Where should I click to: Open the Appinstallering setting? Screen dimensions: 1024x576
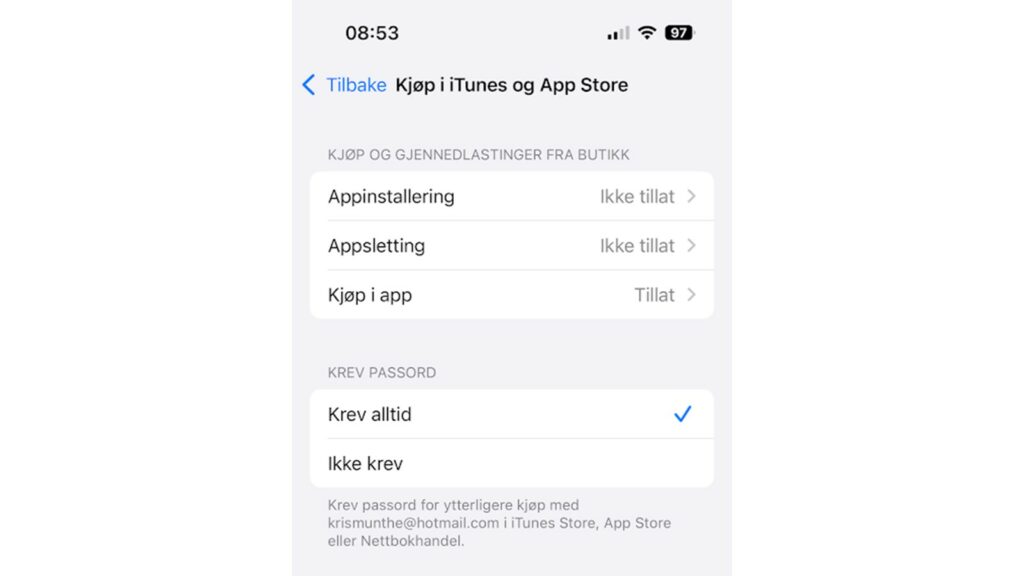click(511, 196)
